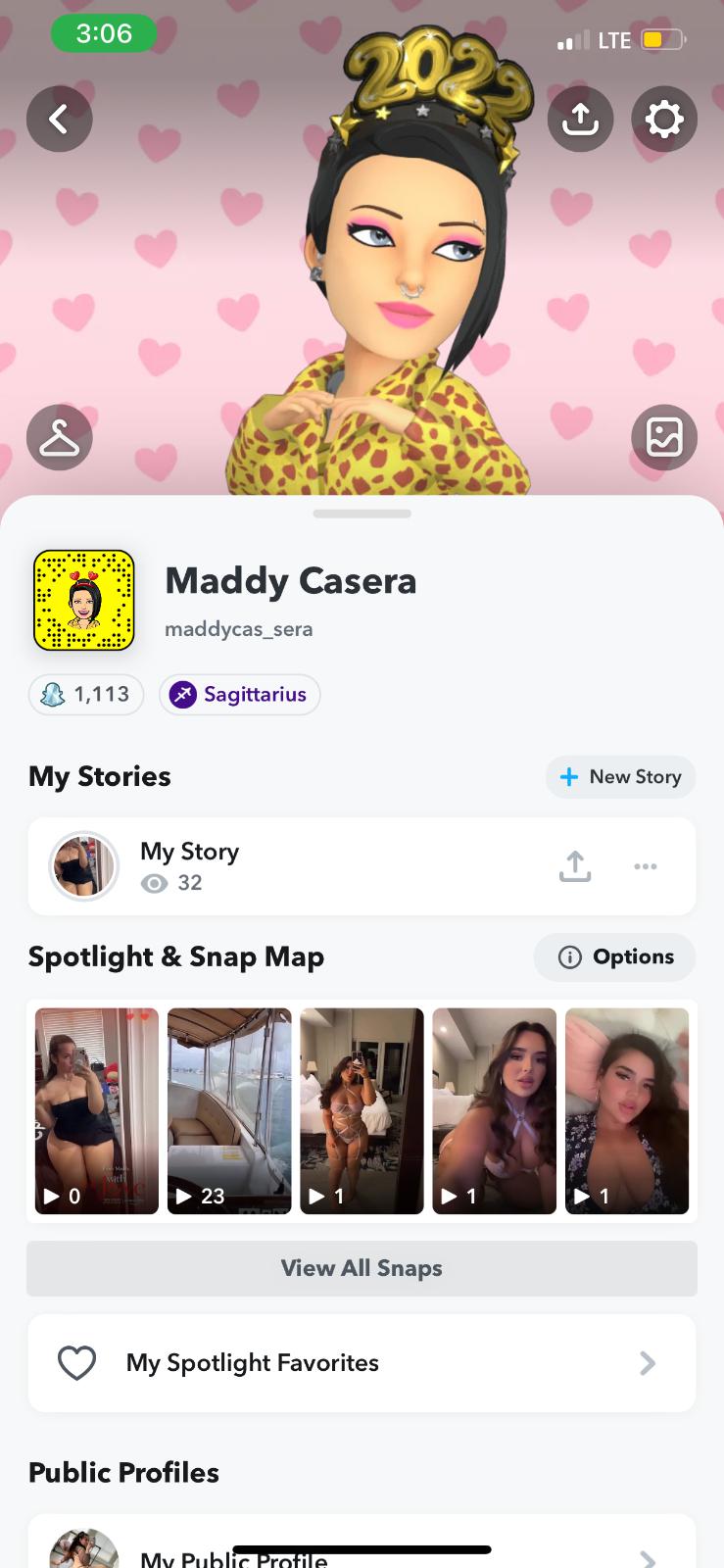This screenshot has height=1568, width=724.
Task: Open My Spotlight Favorites
Action: coord(362,1363)
